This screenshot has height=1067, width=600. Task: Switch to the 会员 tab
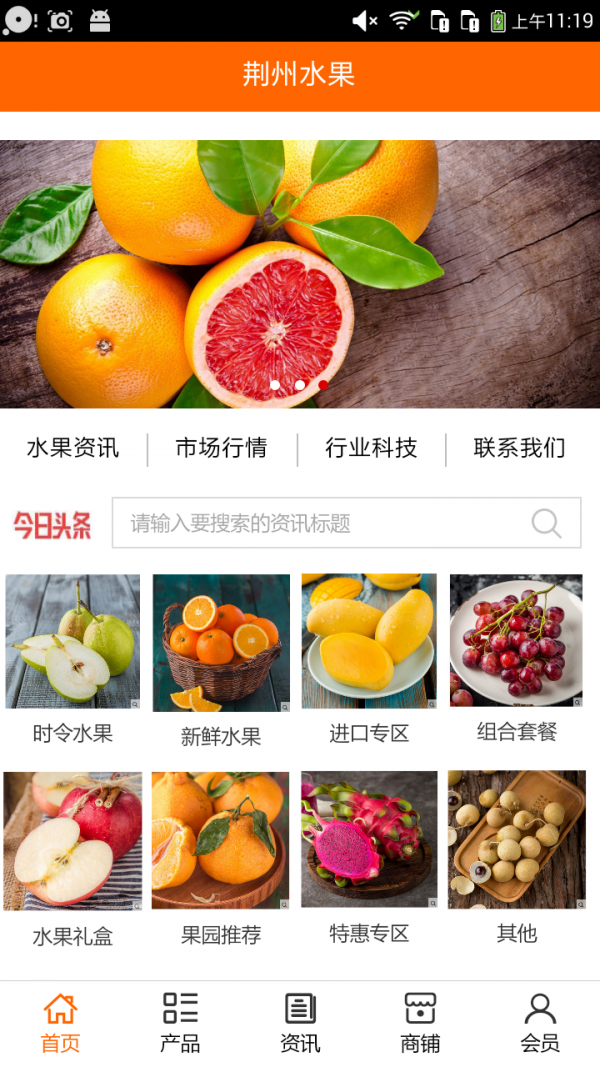coord(540,1023)
